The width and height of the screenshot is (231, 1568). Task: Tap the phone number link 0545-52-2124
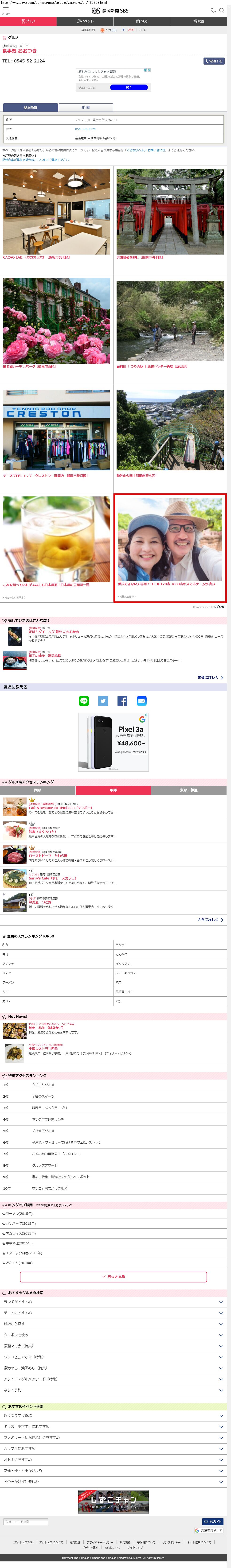click(85, 129)
